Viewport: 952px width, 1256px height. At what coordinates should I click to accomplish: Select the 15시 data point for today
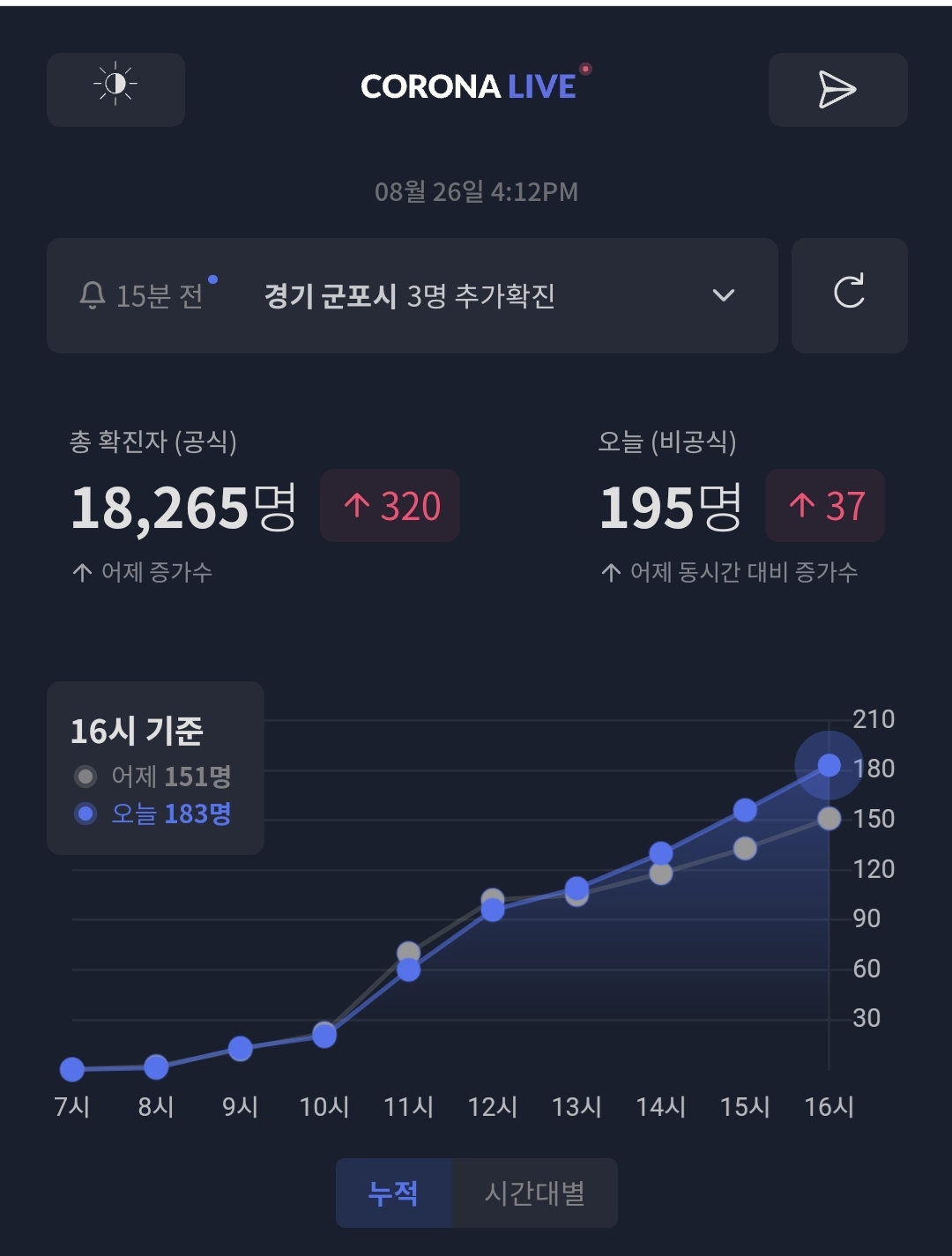[x=745, y=810]
